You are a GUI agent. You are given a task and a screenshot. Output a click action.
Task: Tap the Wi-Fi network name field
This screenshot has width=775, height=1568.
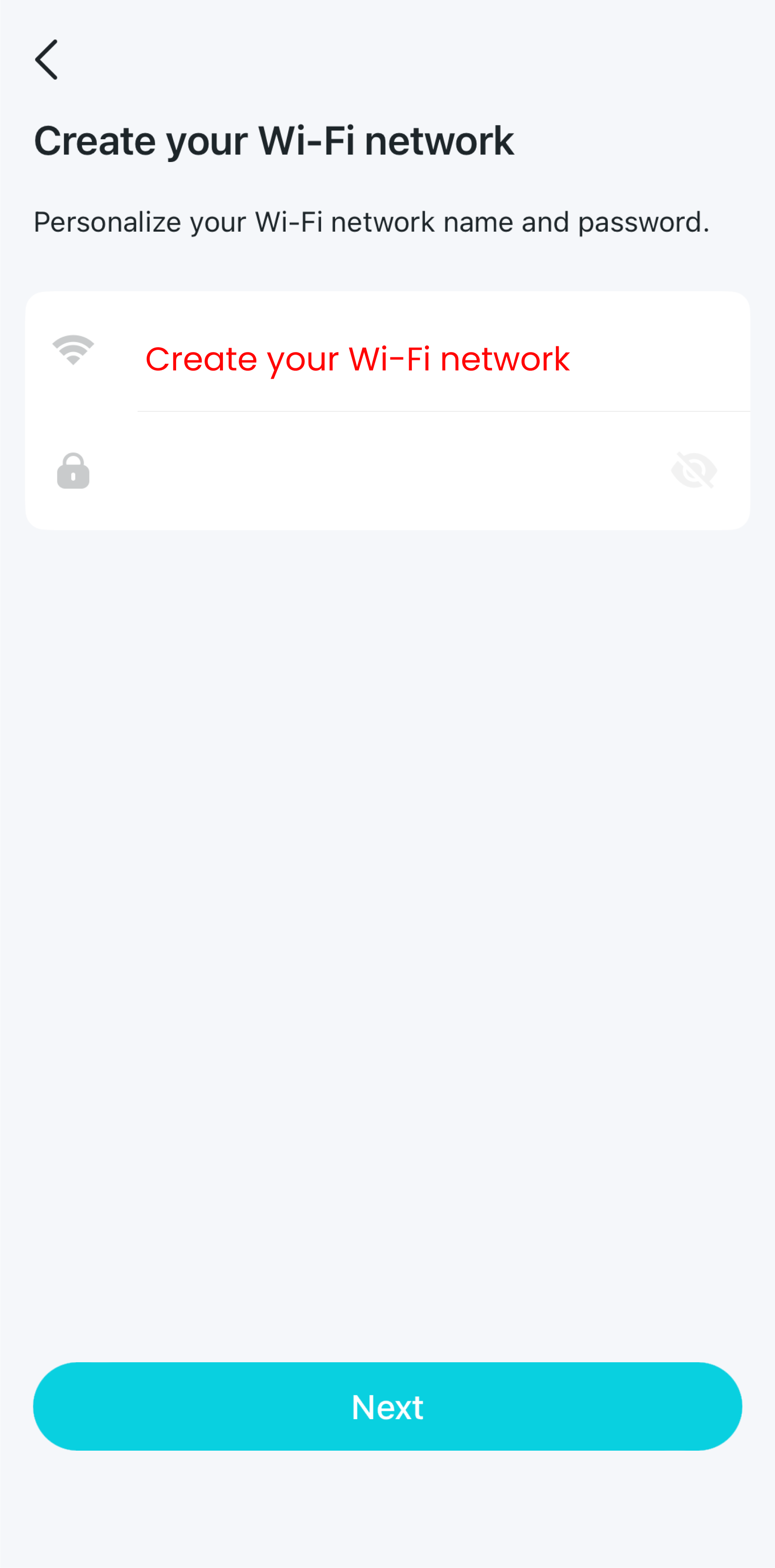[x=443, y=358]
